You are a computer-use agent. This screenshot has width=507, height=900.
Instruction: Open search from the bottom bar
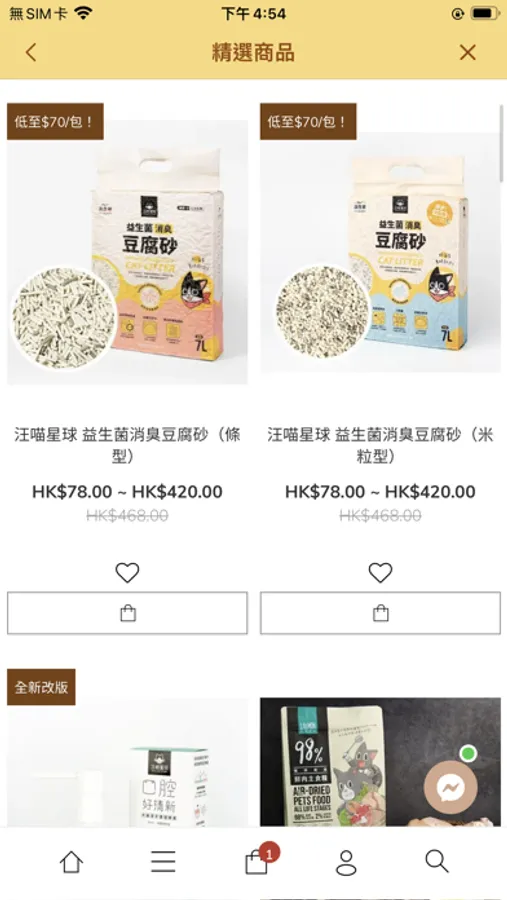[437, 862]
